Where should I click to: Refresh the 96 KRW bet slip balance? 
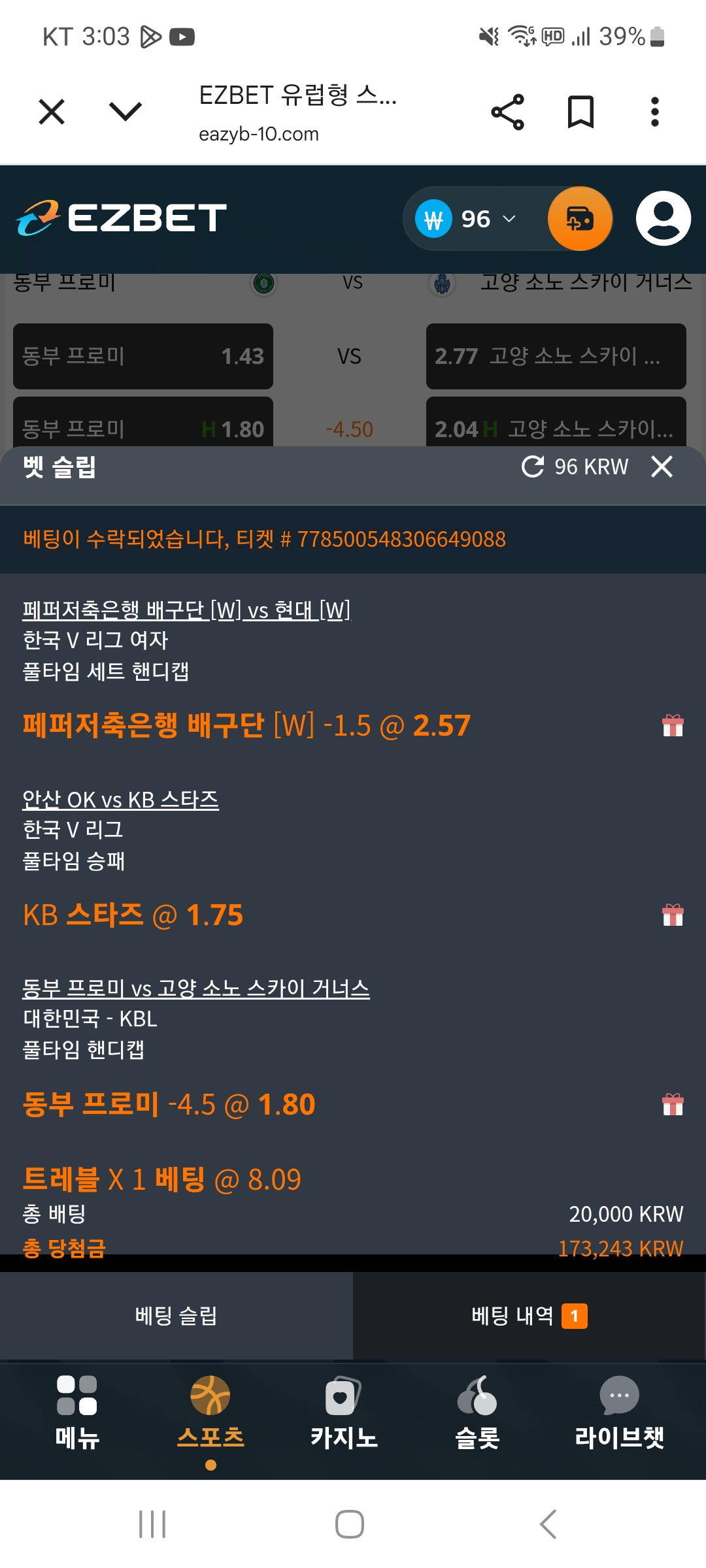click(x=533, y=466)
